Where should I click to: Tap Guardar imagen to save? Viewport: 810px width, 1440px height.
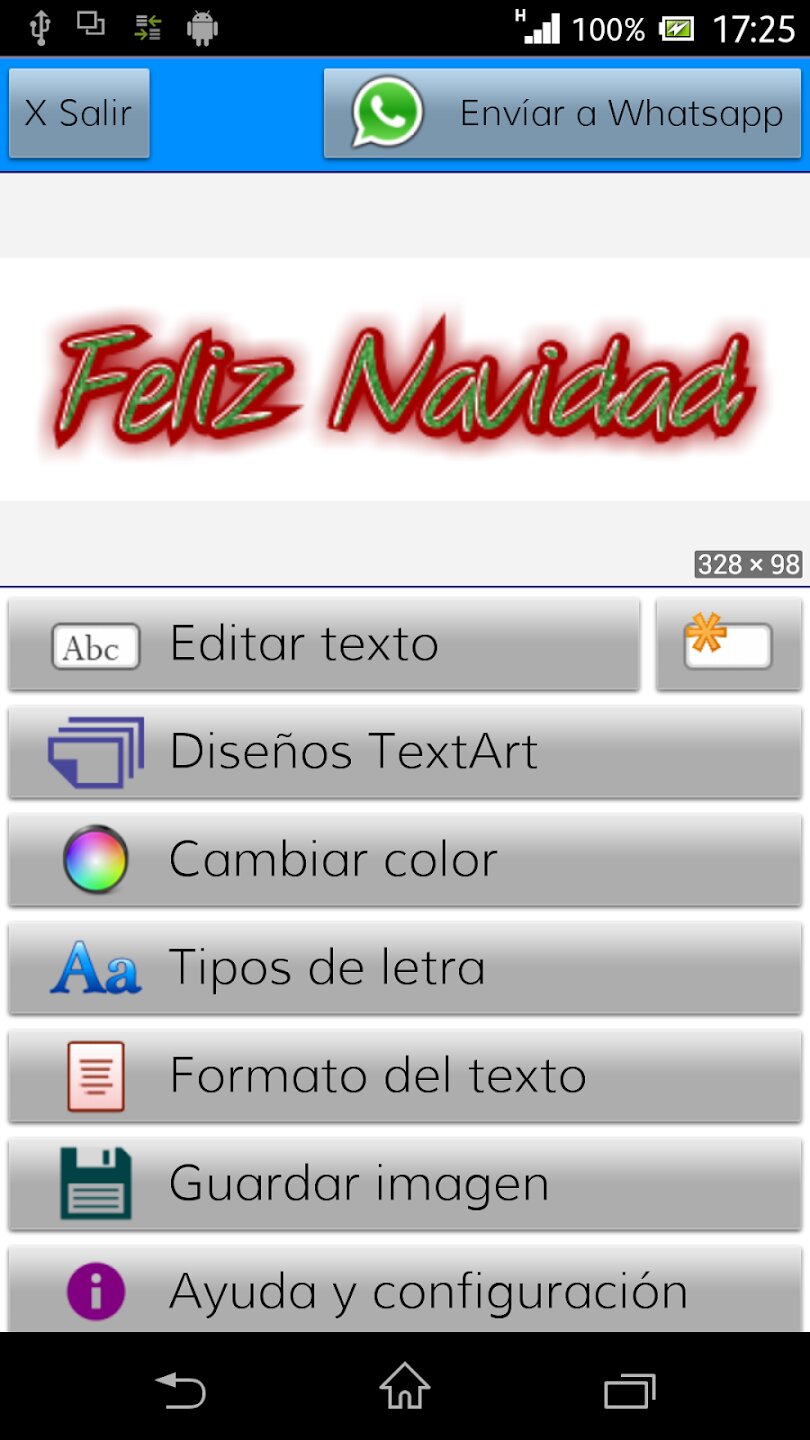(404, 1184)
